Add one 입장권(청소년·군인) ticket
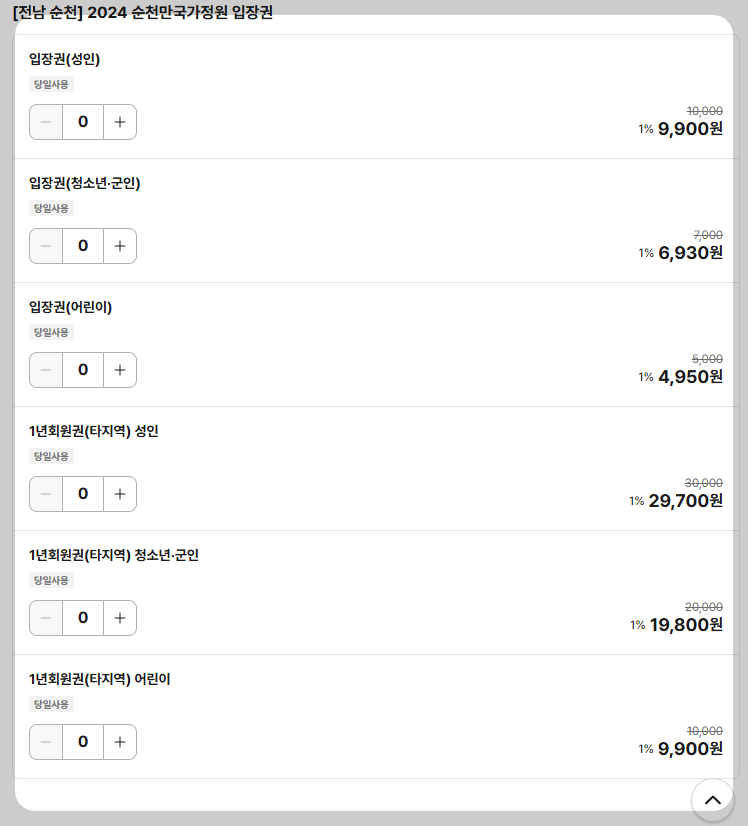The width and height of the screenshot is (748, 826). 119,245
